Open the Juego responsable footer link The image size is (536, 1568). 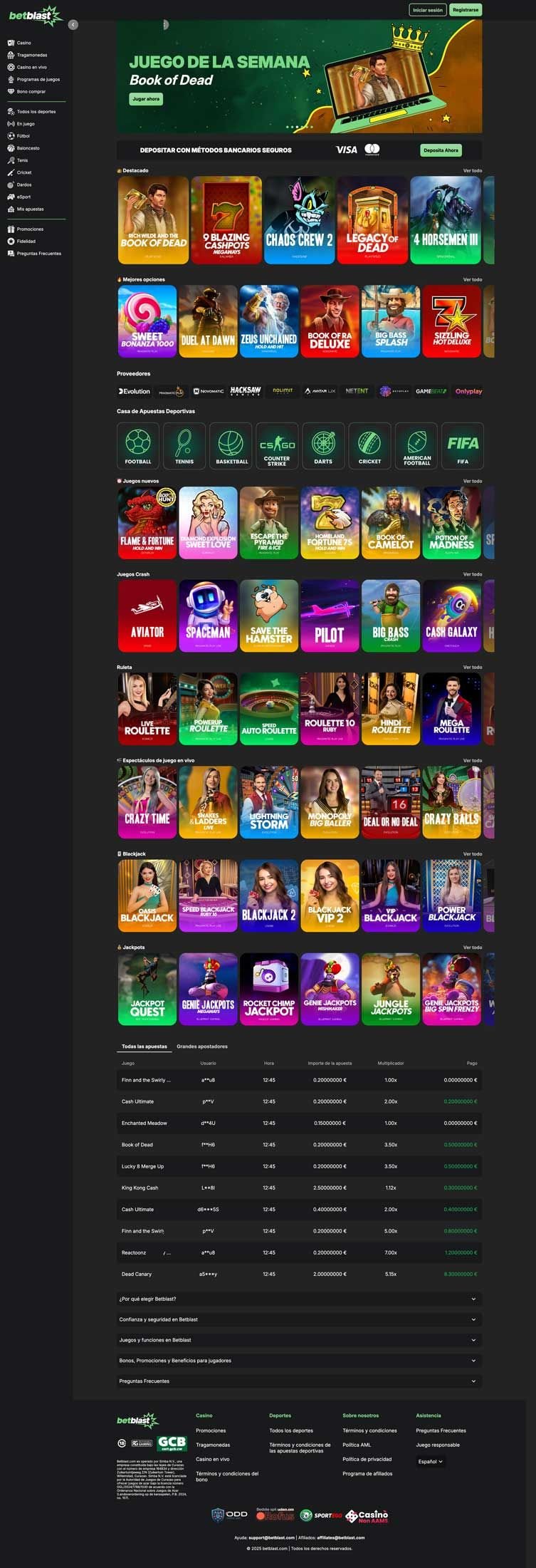(x=438, y=1445)
